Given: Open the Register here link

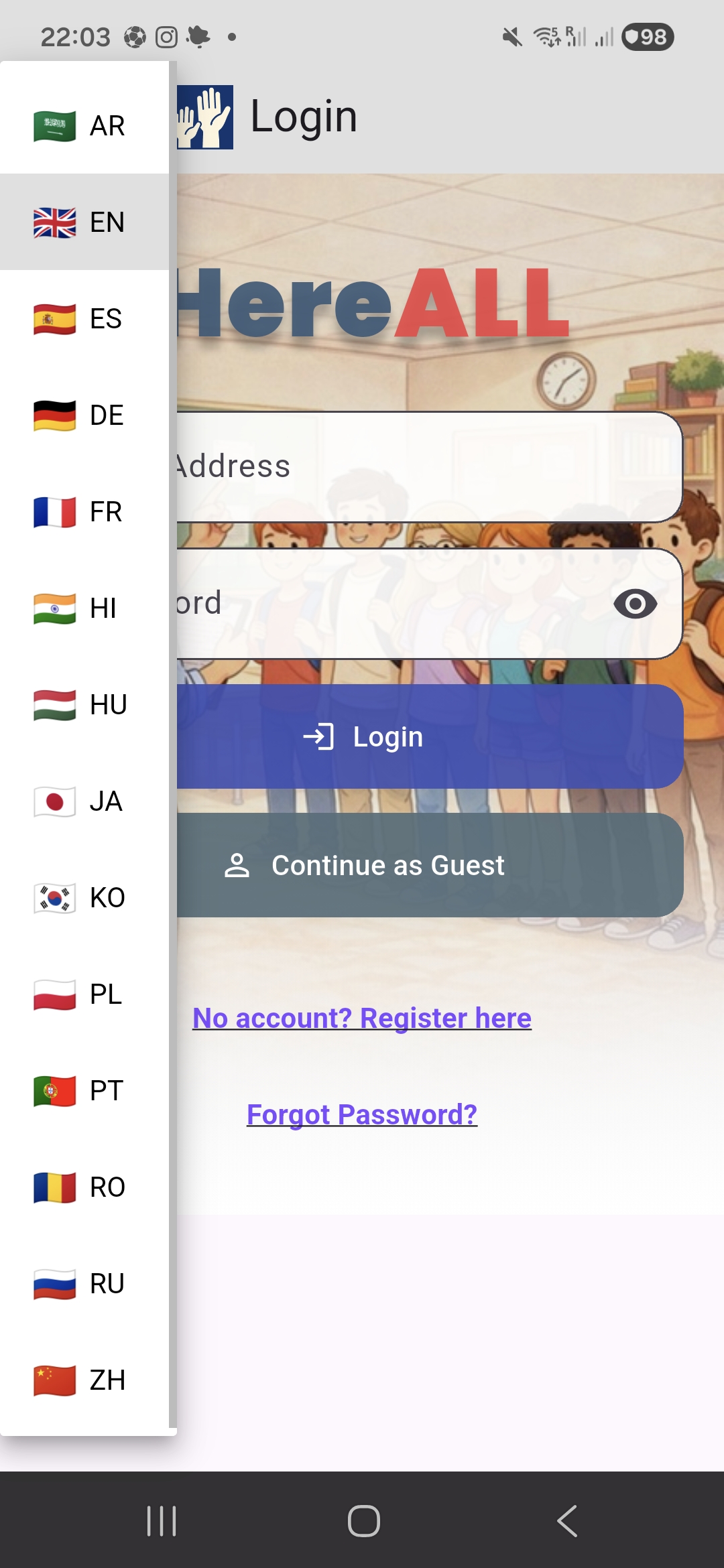Looking at the screenshot, I should point(362,1018).
